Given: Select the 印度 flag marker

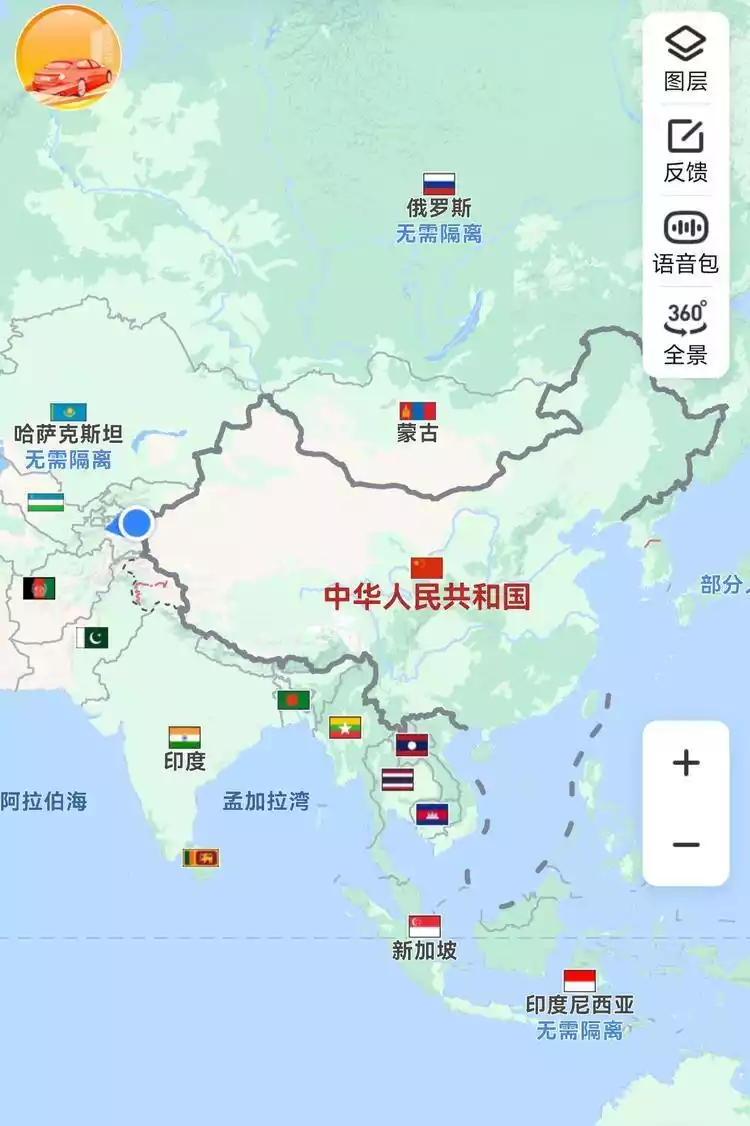Looking at the screenshot, I should tap(184, 737).
